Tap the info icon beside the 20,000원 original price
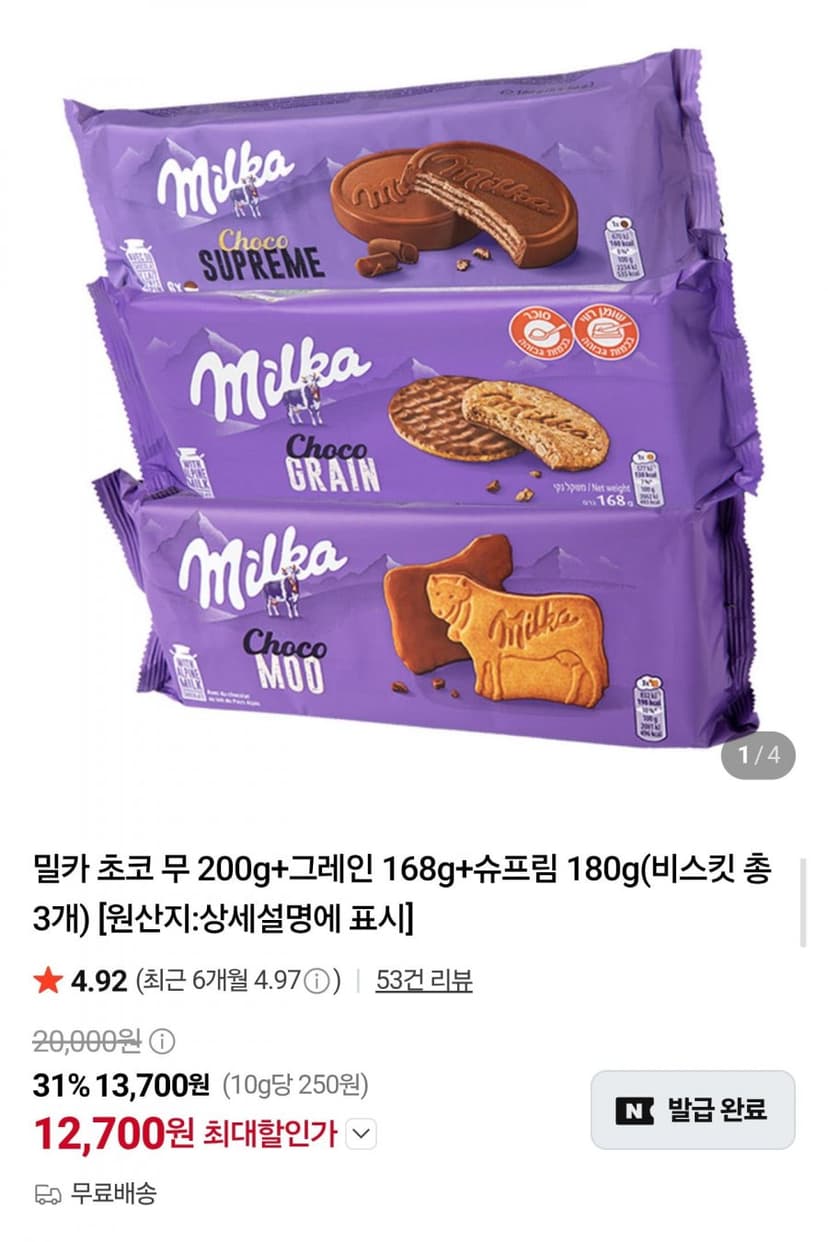The width and height of the screenshot is (828, 1242). (162, 1042)
